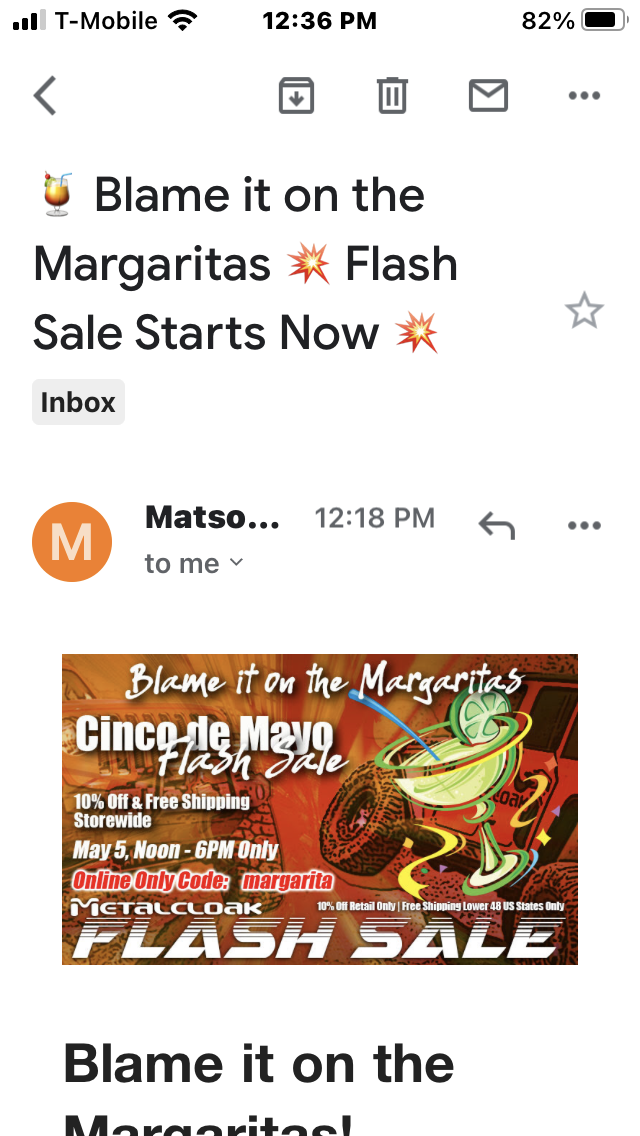Delete this email with the trash icon
640x1136 pixels.
(x=392, y=96)
